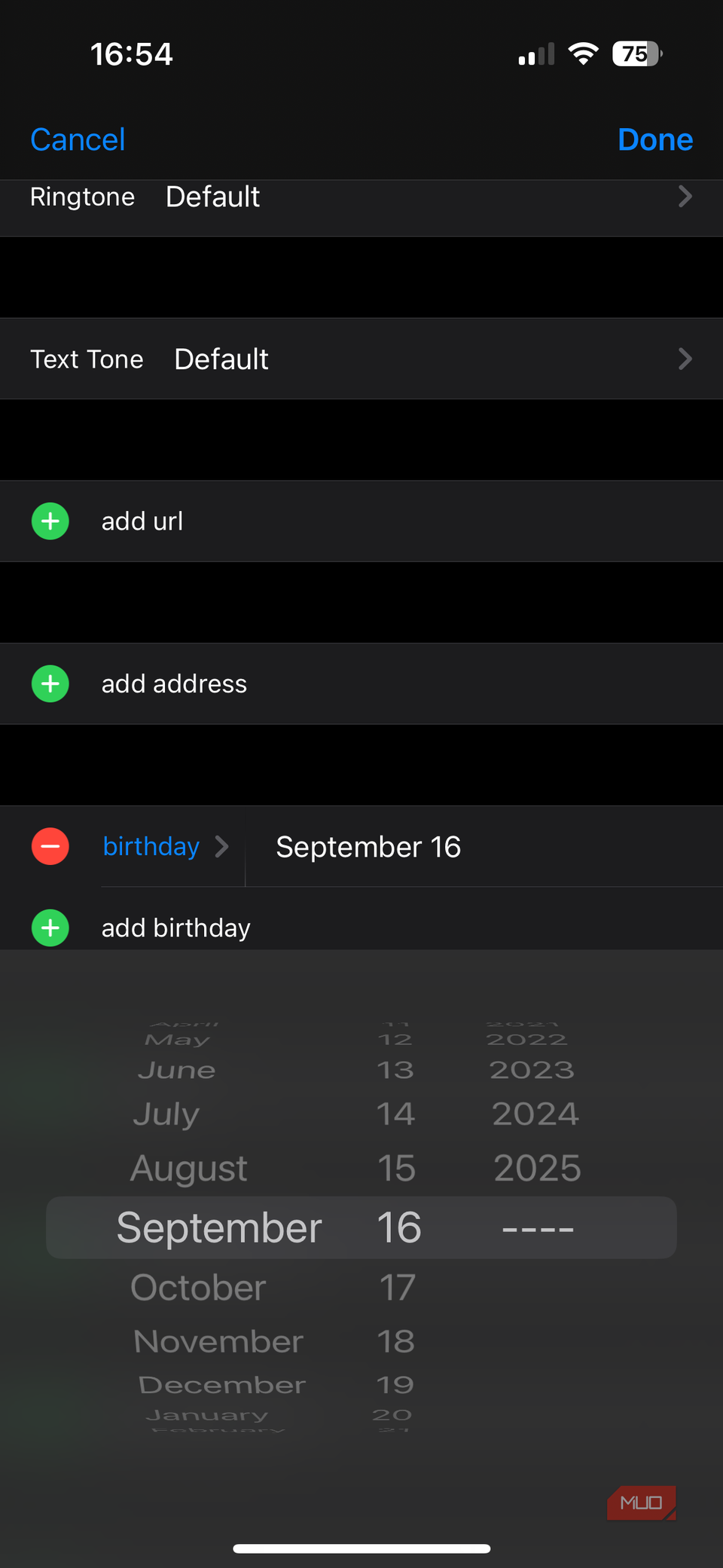
Task: Pick day 17 in the date wheel
Action: point(397,1288)
